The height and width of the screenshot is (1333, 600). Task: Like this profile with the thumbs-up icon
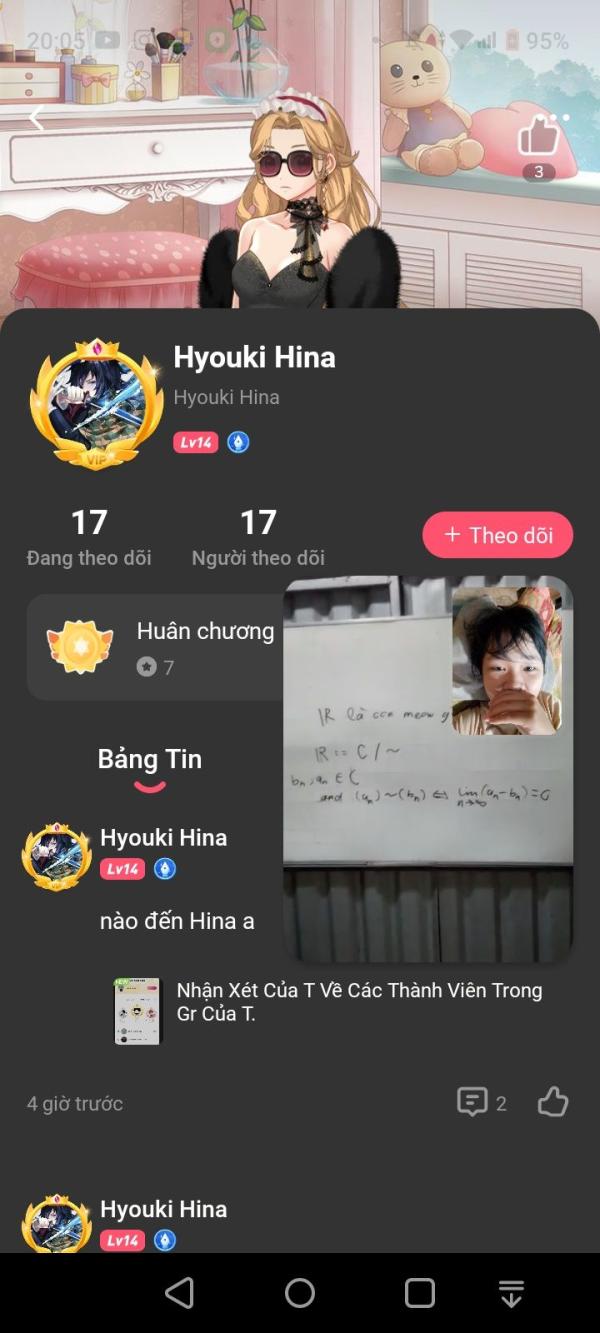[x=538, y=137]
